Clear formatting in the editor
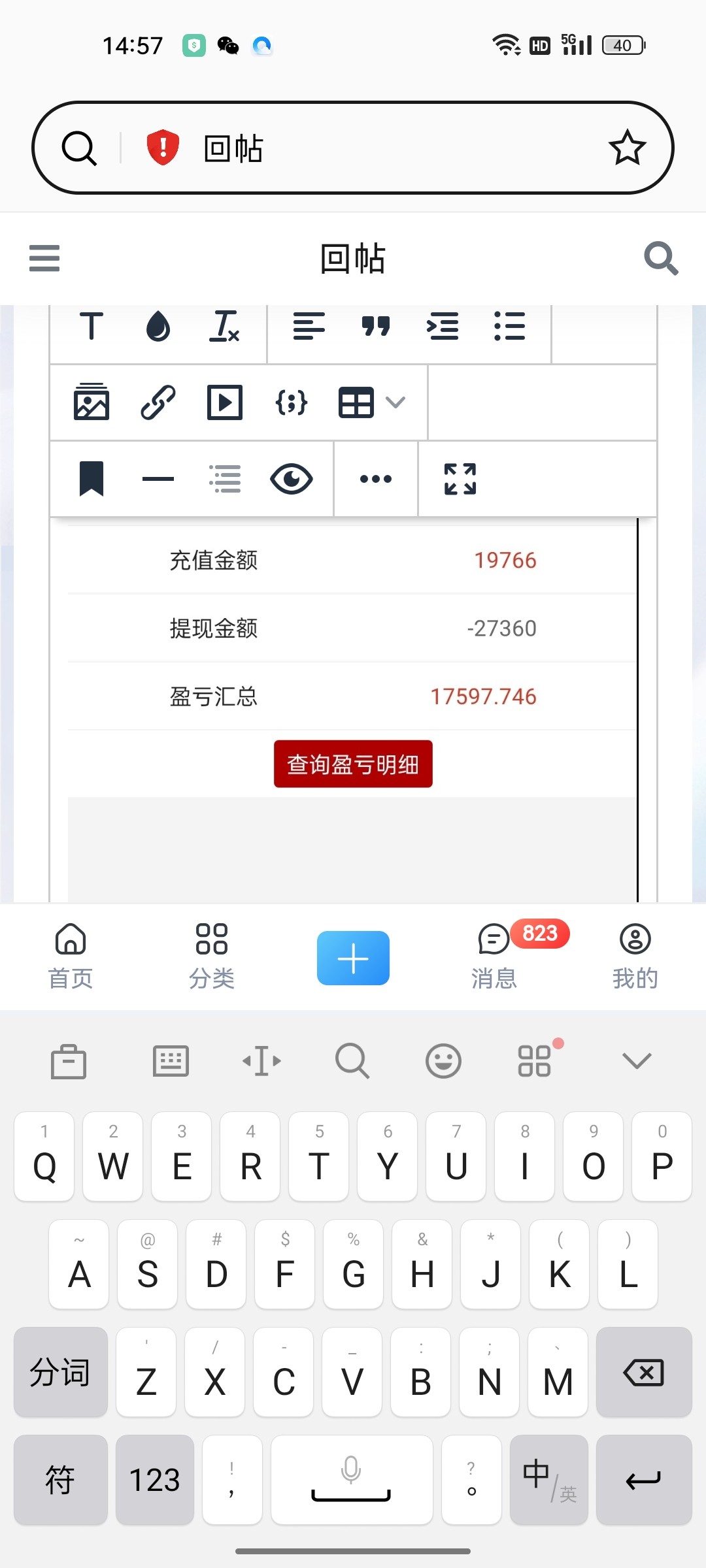This screenshot has width=706, height=1568. [x=224, y=326]
